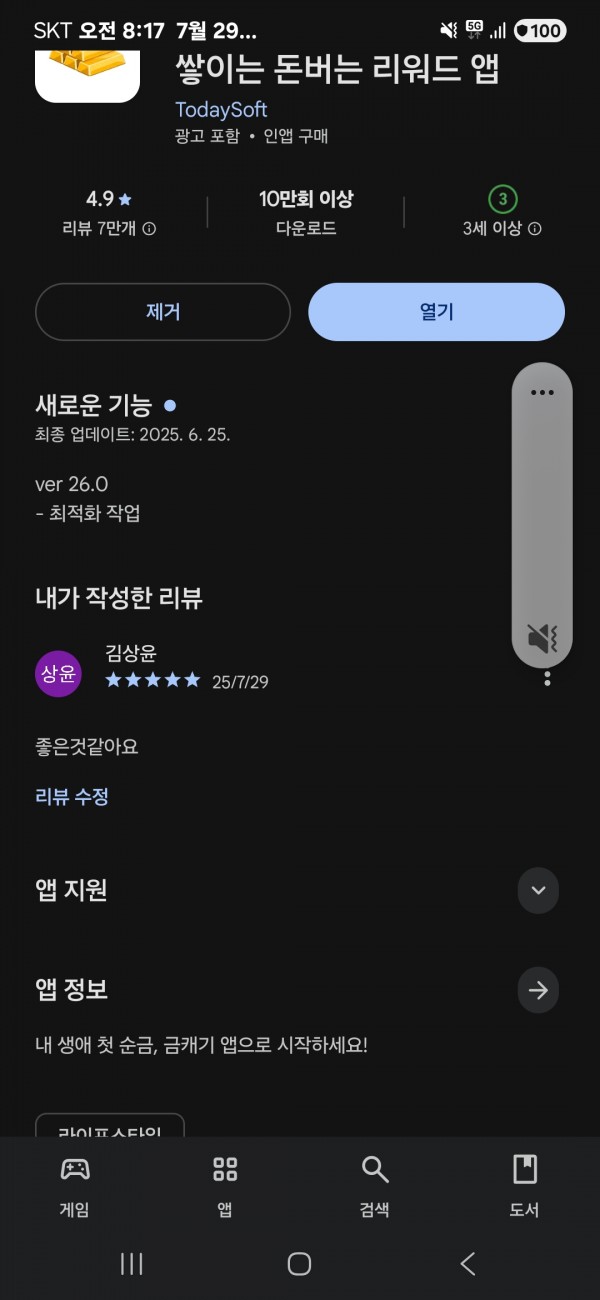Expand the 앱 지원 section

(x=538, y=890)
